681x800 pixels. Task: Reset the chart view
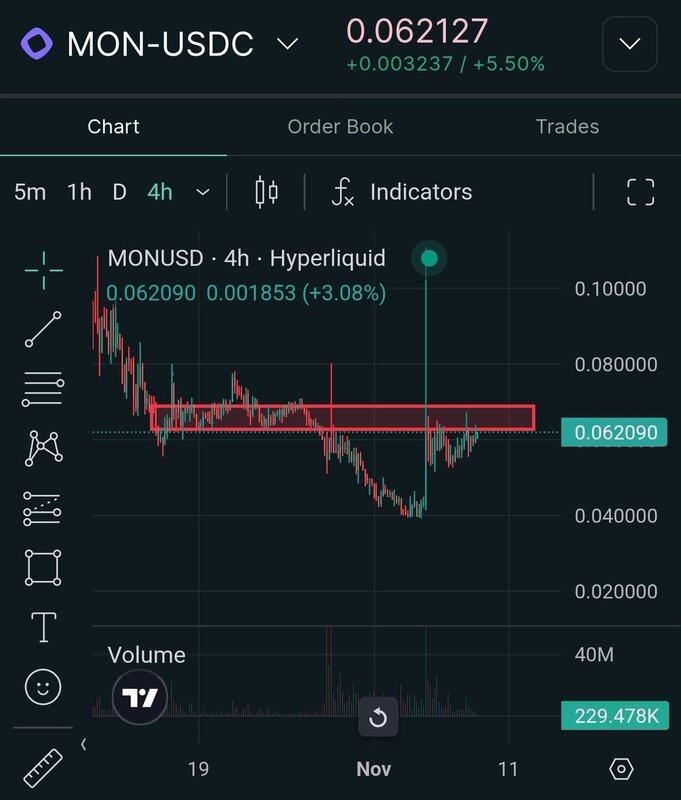point(378,716)
